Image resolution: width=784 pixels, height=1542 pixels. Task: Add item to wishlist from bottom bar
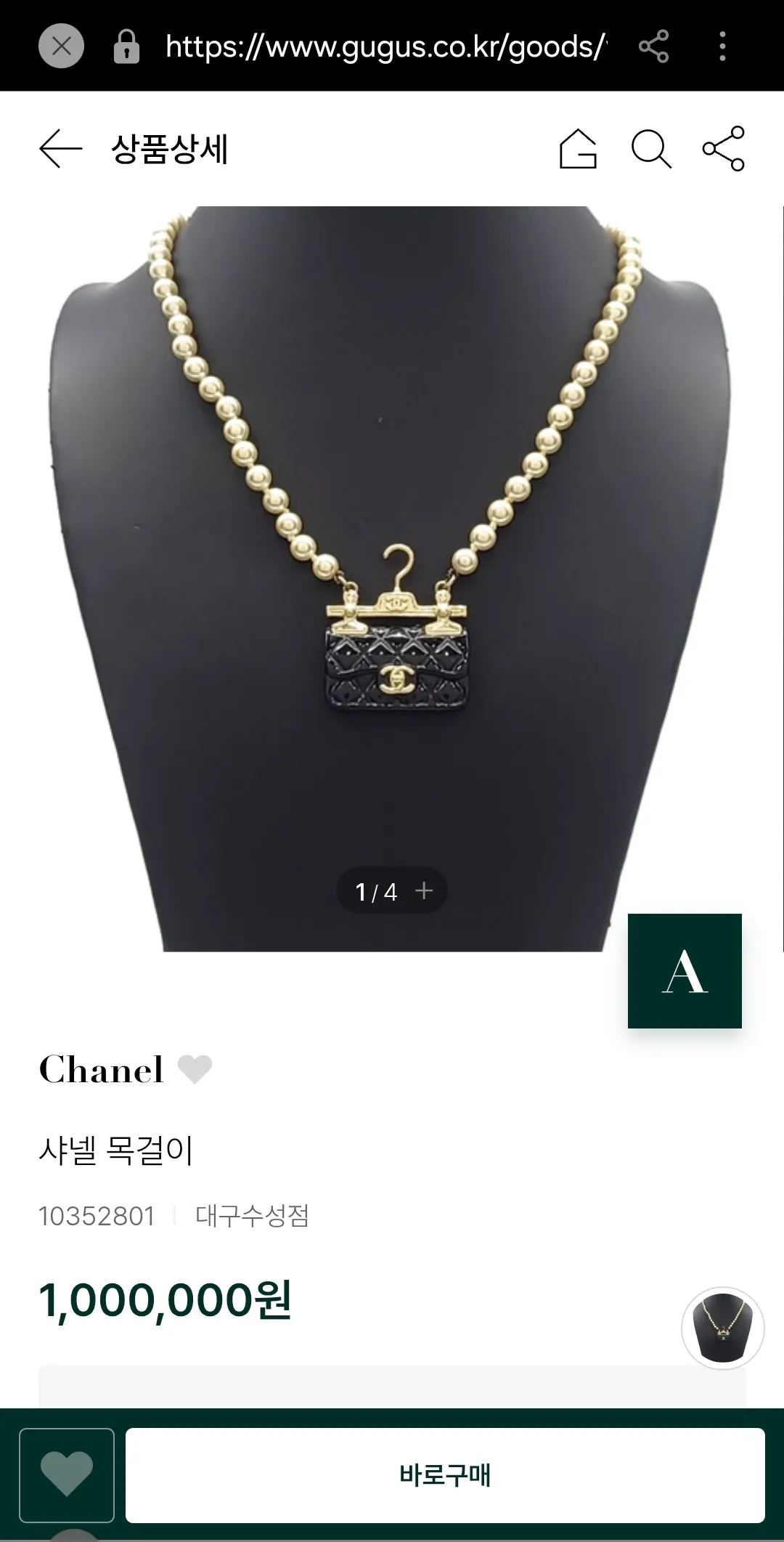(x=67, y=1475)
